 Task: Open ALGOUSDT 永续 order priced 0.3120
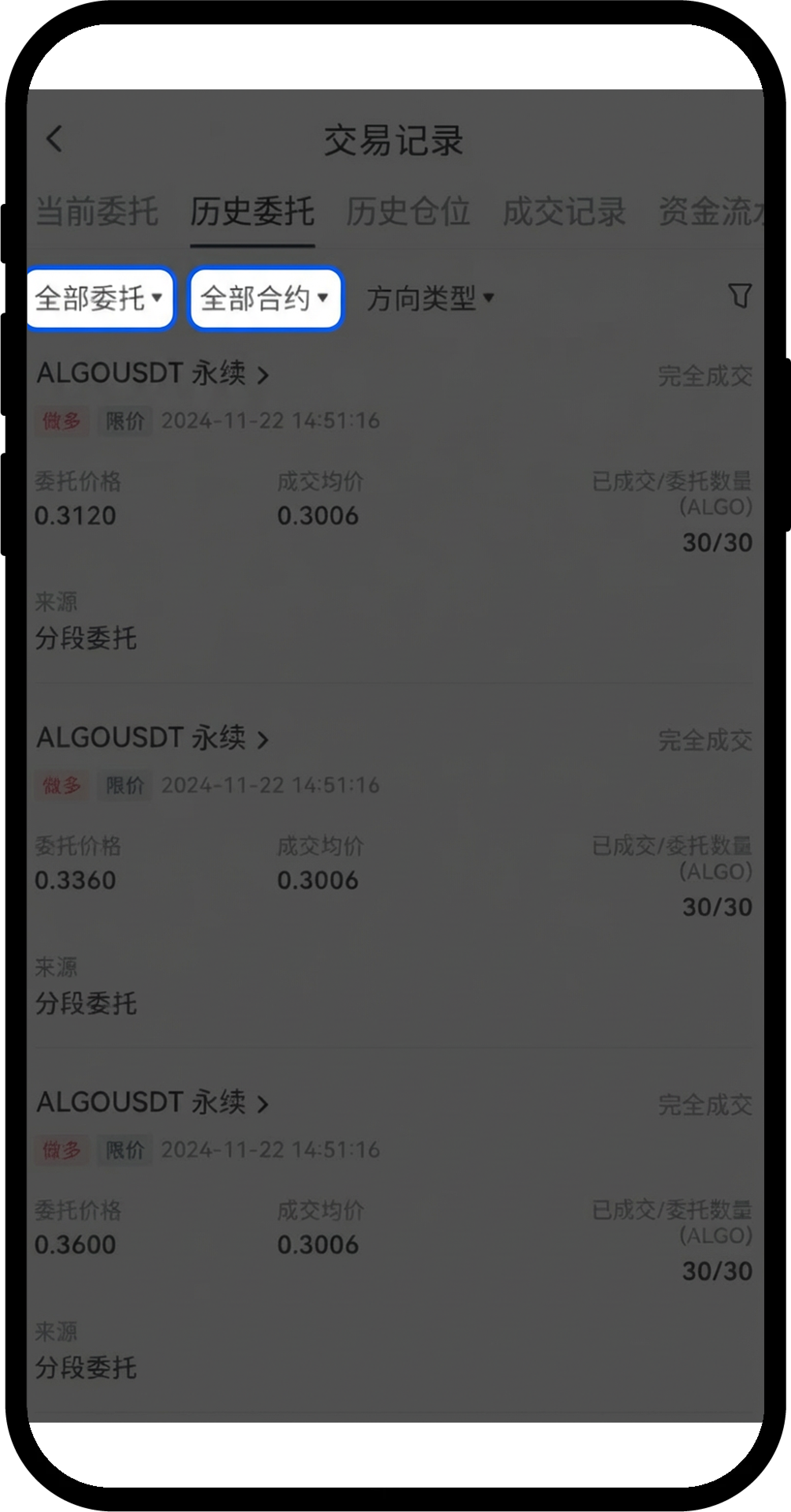point(153,374)
